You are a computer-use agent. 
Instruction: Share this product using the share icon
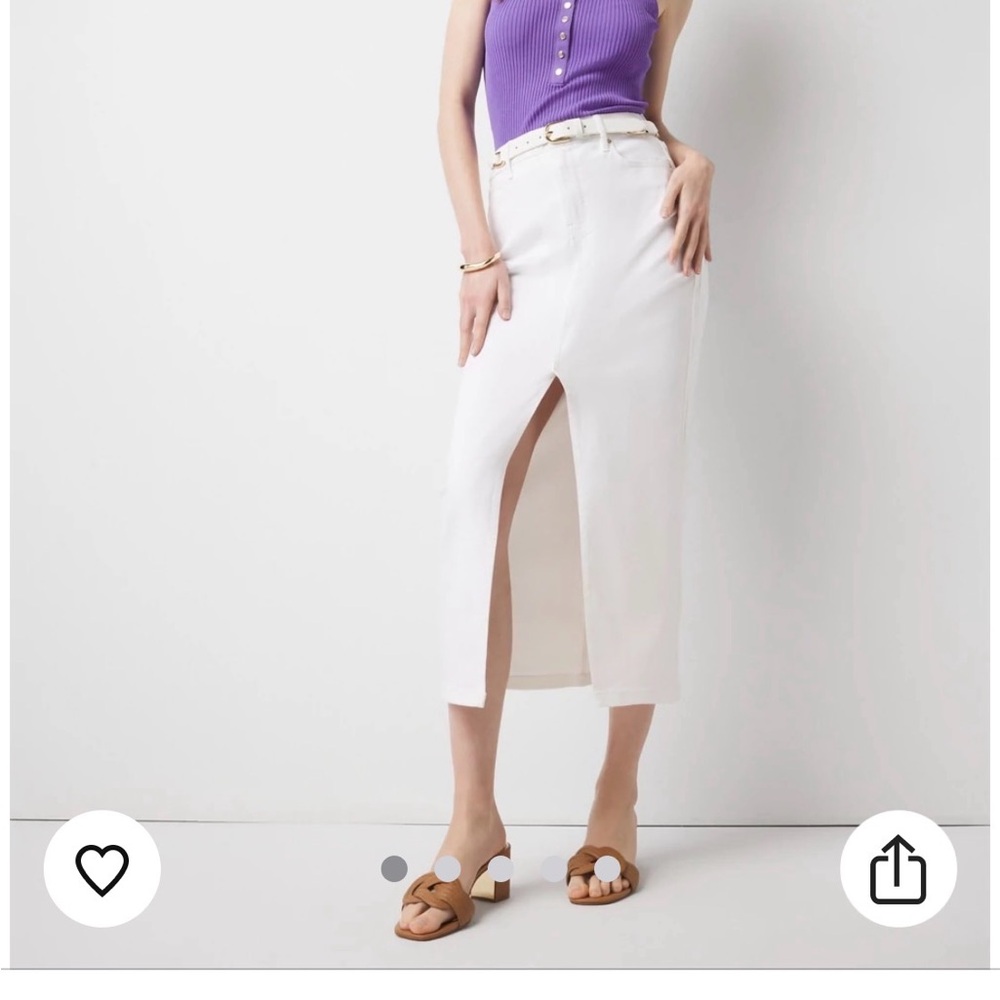click(897, 869)
